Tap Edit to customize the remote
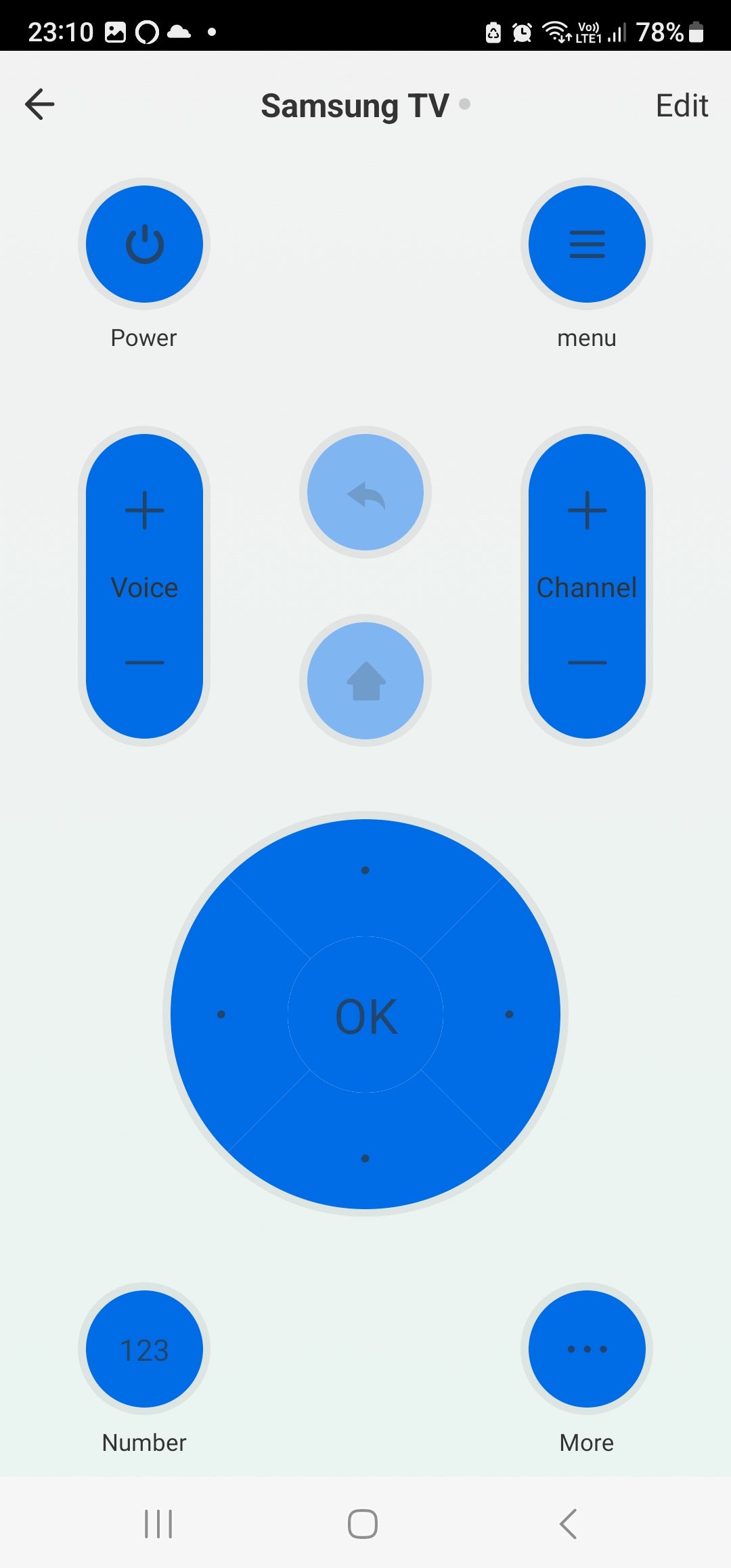731x1568 pixels. click(x=681, y=106)
